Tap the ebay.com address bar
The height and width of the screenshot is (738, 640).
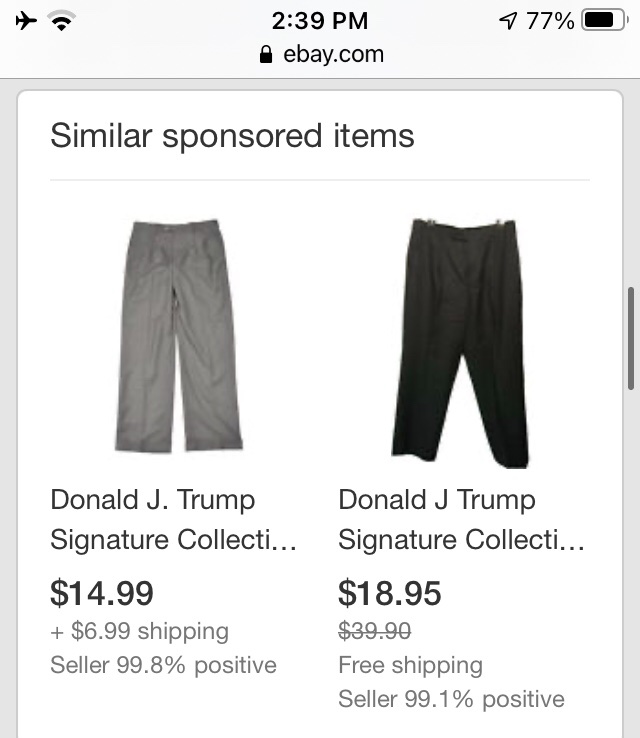click(320, 54)
